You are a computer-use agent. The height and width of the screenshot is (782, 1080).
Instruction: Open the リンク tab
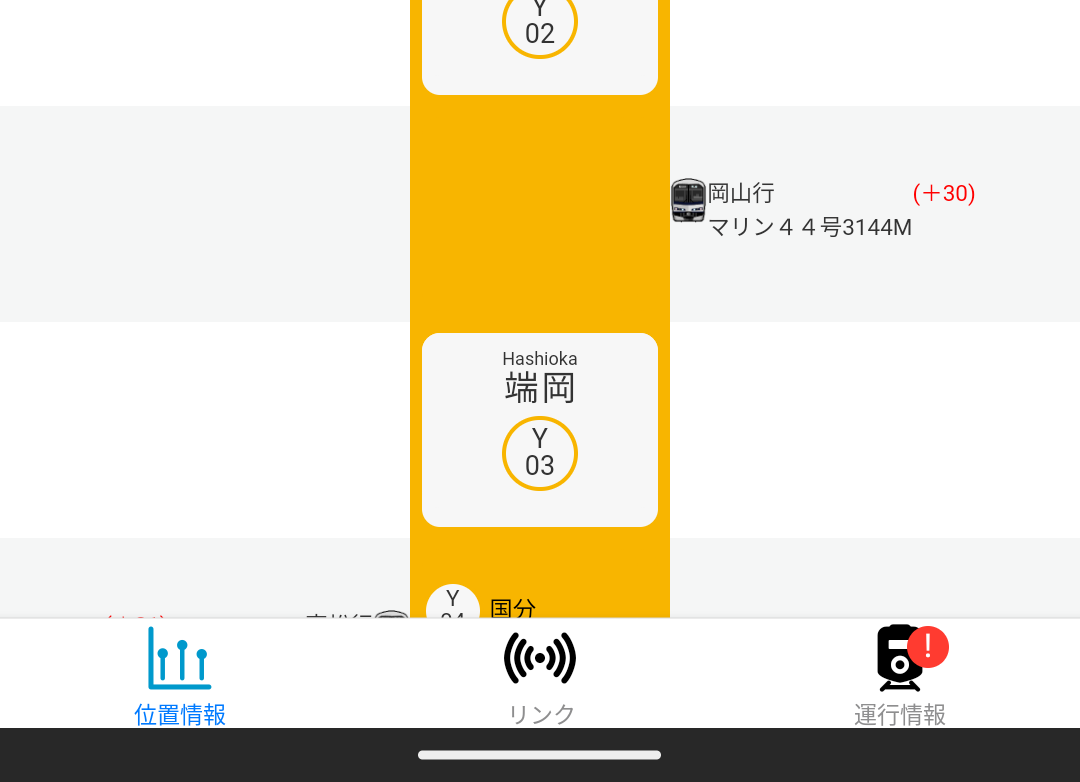pyautogui.click(x=540, y=675)
